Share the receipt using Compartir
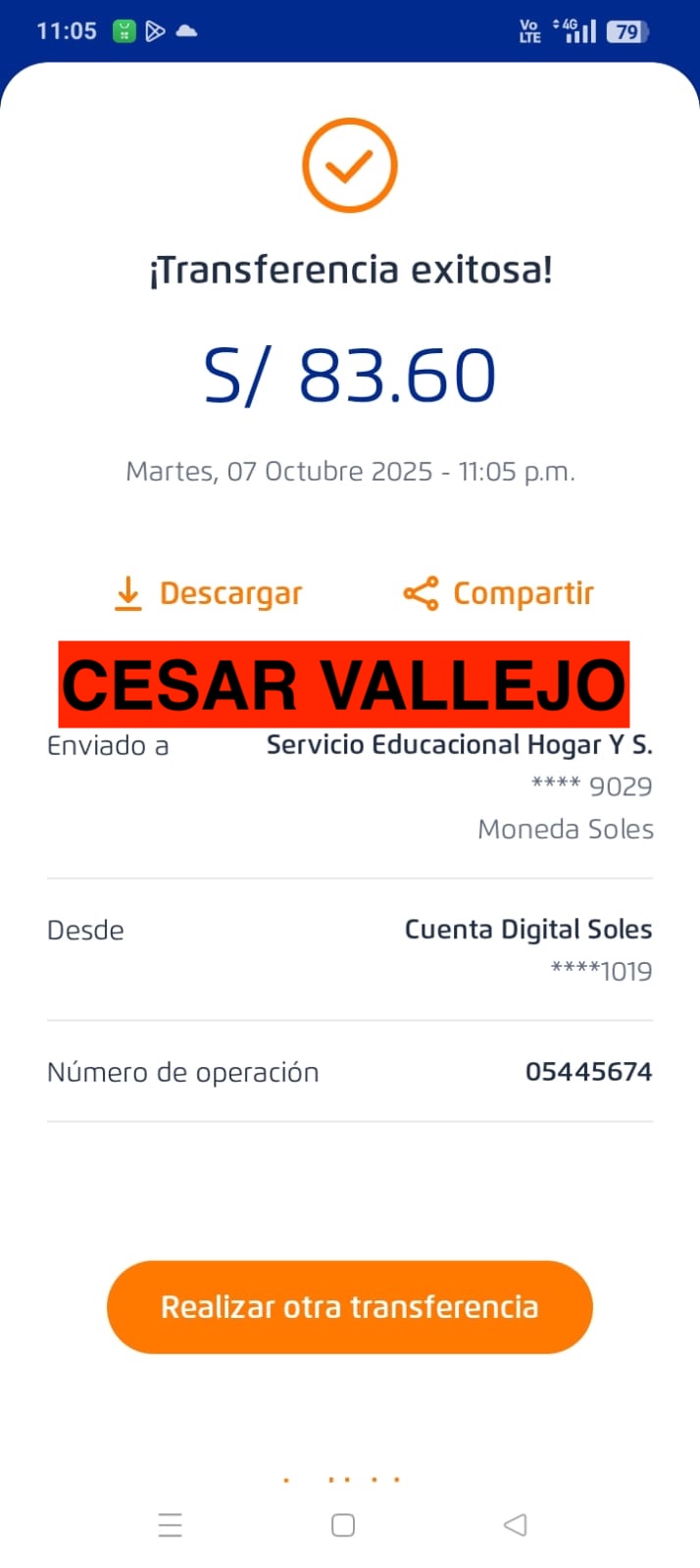The height and width of the screenshot is (1568, 700). [499, 593]
